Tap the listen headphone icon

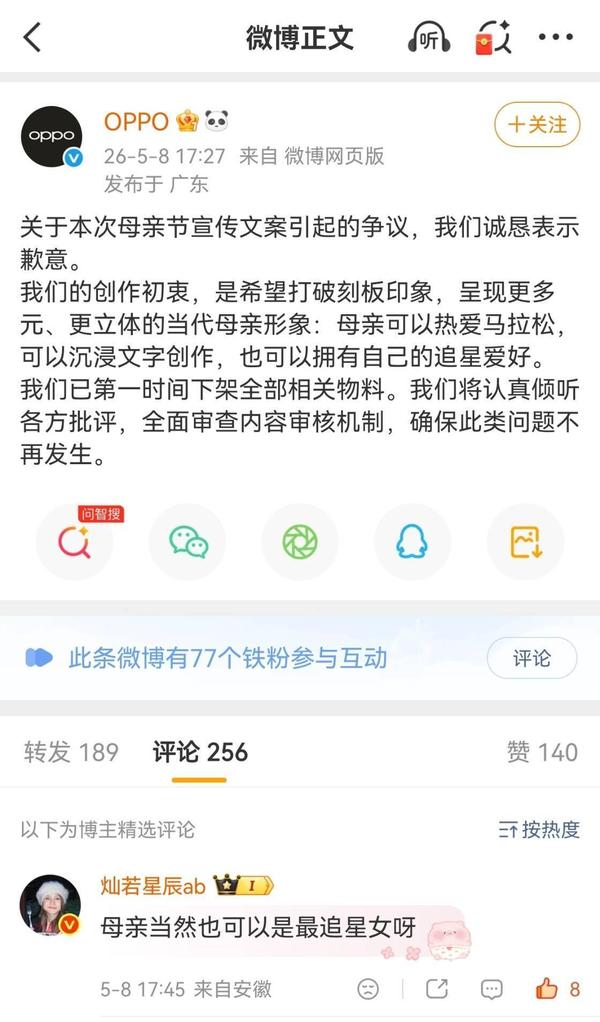coord(429,38)
